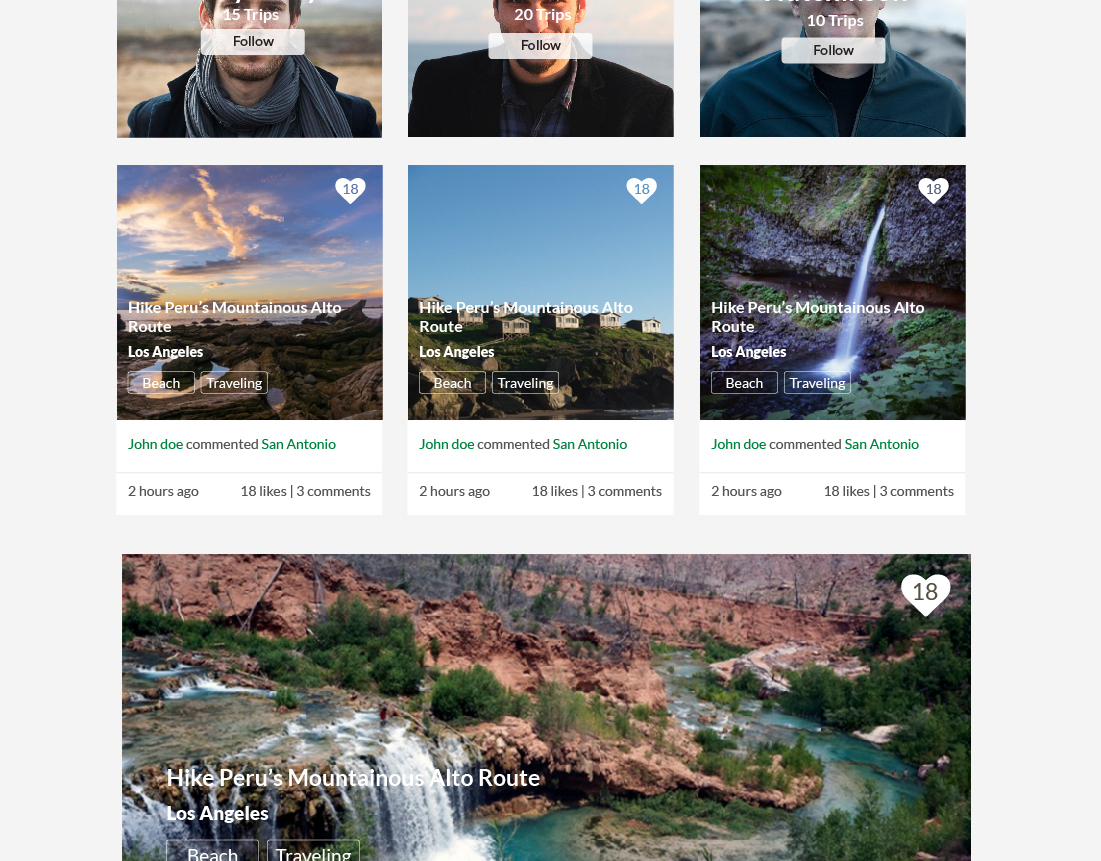Screen dimensions: 1101x861
Task: Select Beach tag on large canyon trip
Action: 212,853
